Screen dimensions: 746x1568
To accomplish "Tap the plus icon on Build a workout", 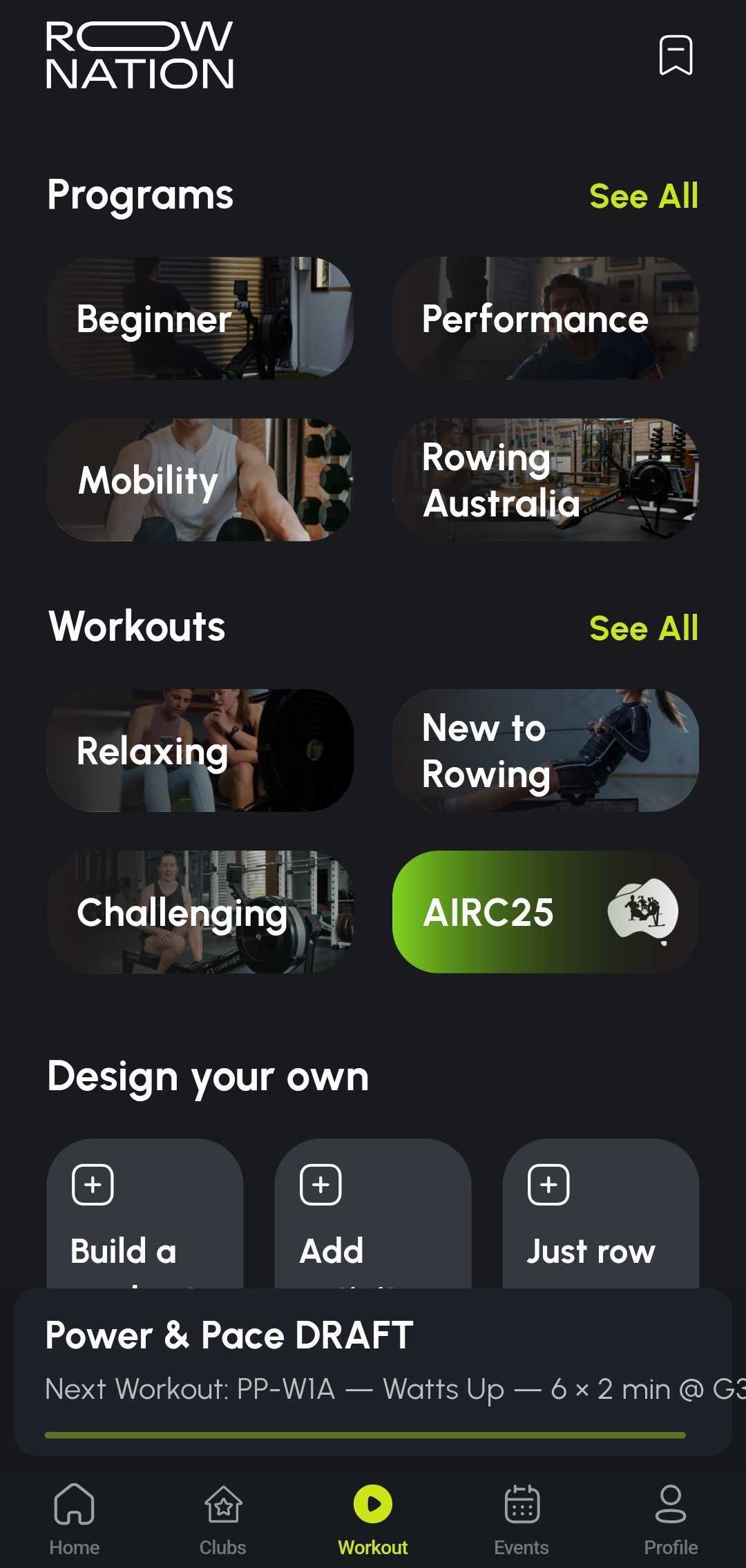I will pyautogui.click(x=92, y=1184).
